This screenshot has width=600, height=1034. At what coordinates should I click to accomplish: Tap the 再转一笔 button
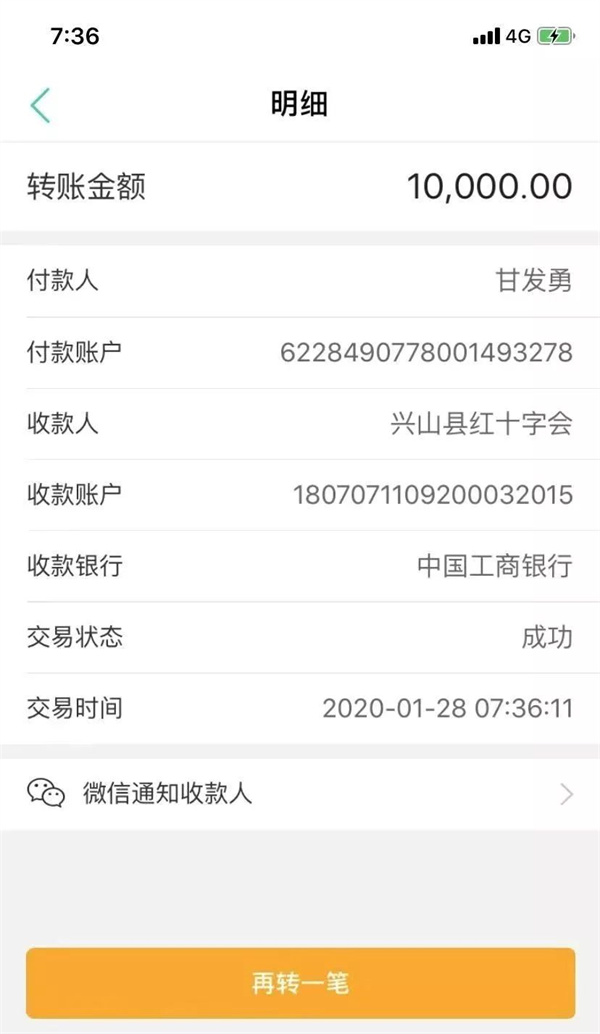coord(300,983)
